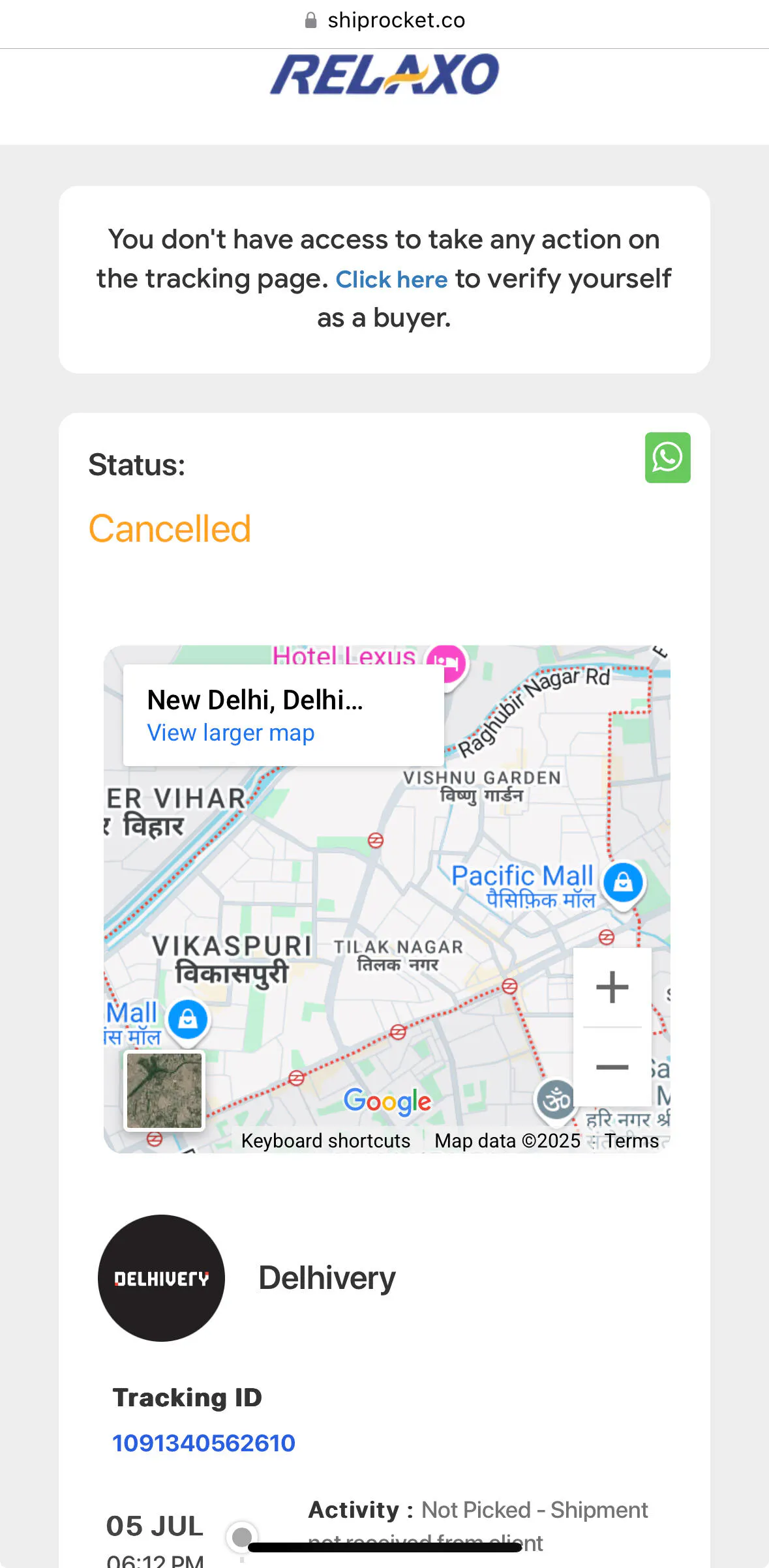Screen dimensions: 769x1568
Task: Zoom in on the map
Action: coord(612,987)
